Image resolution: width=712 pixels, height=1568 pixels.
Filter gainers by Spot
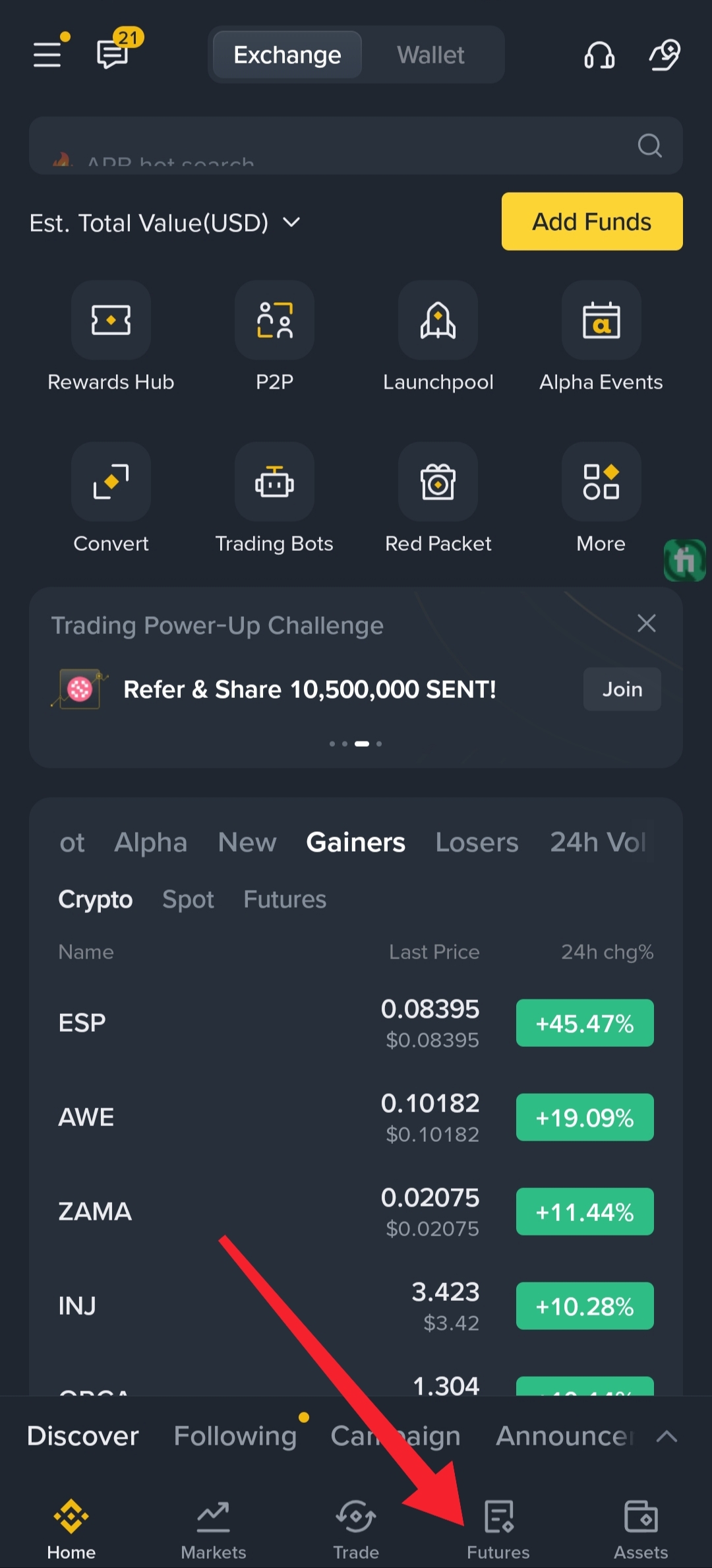coord(188,900)
